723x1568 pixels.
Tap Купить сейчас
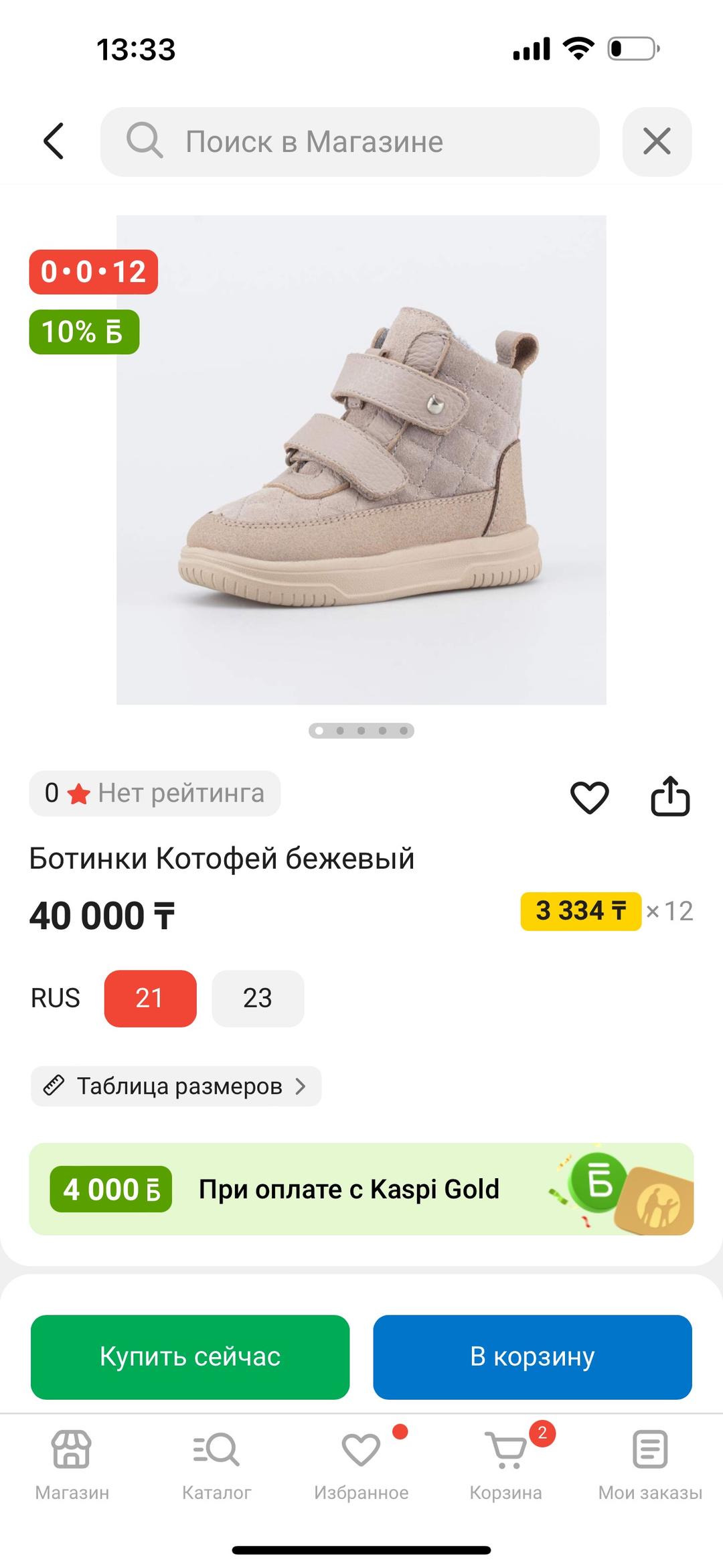pos(190,1356)
